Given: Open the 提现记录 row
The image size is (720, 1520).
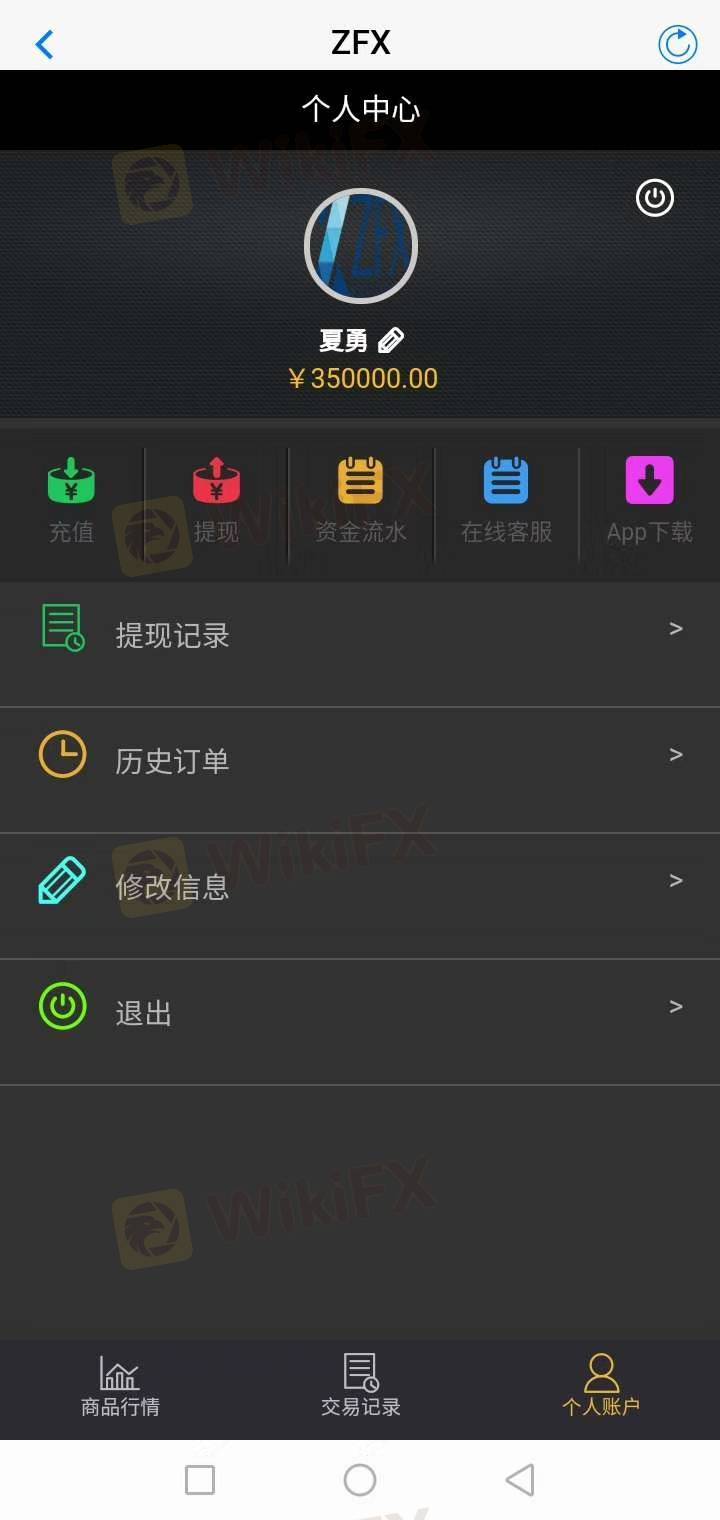Looking at the screenshot, I should 360,634.
